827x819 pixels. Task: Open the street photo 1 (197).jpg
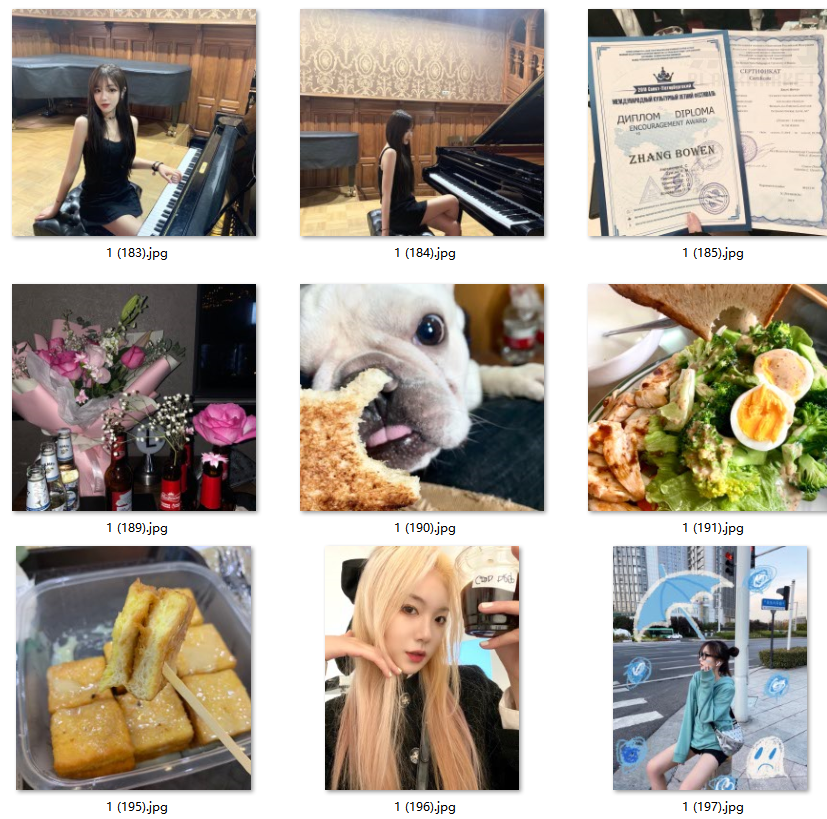click(x=710, y=668)
